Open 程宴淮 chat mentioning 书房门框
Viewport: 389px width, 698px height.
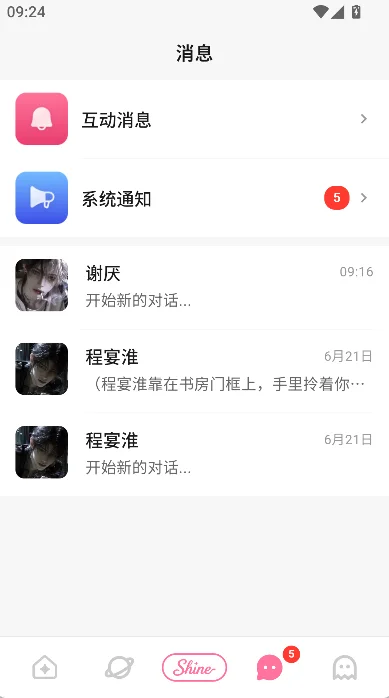[x=194, y=369]
